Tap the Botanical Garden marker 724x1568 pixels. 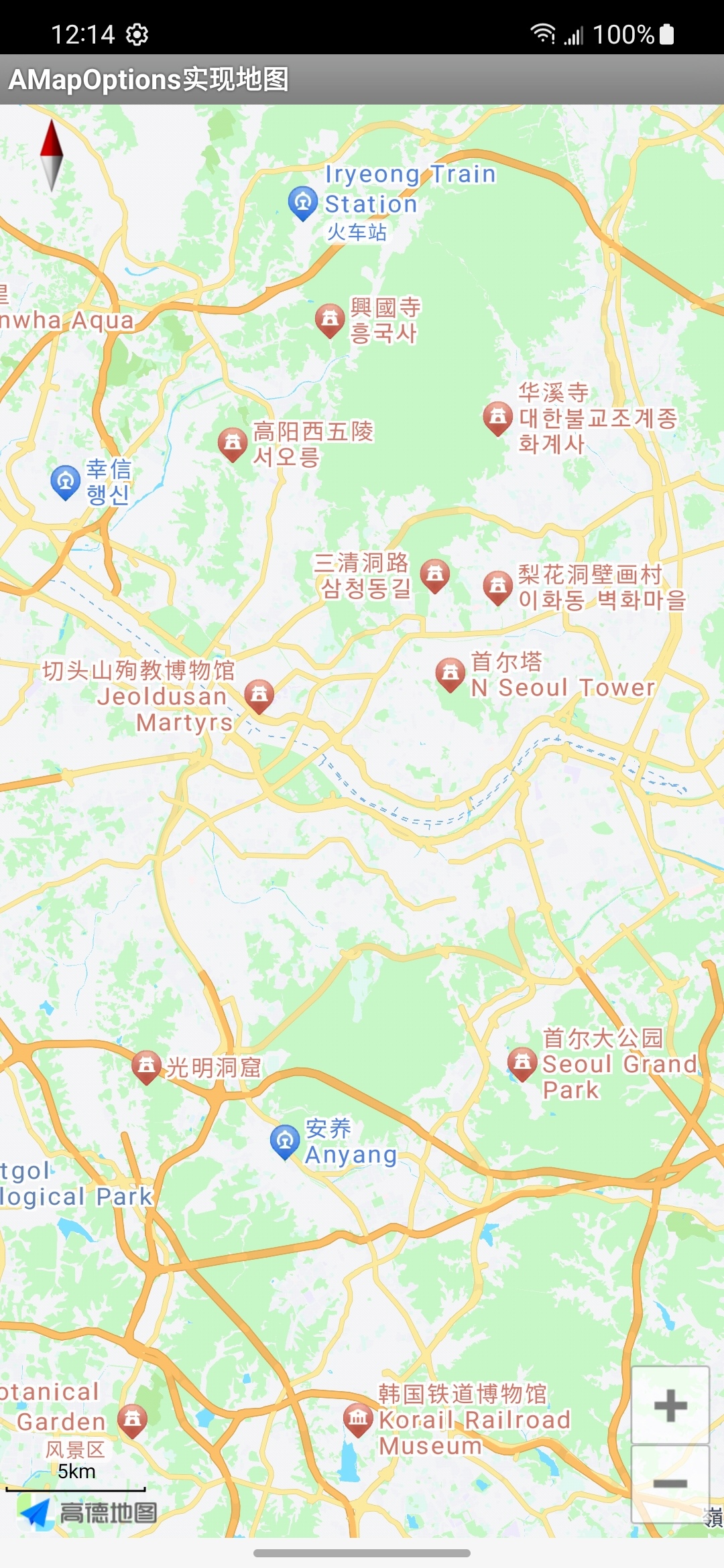(132, 1419)
